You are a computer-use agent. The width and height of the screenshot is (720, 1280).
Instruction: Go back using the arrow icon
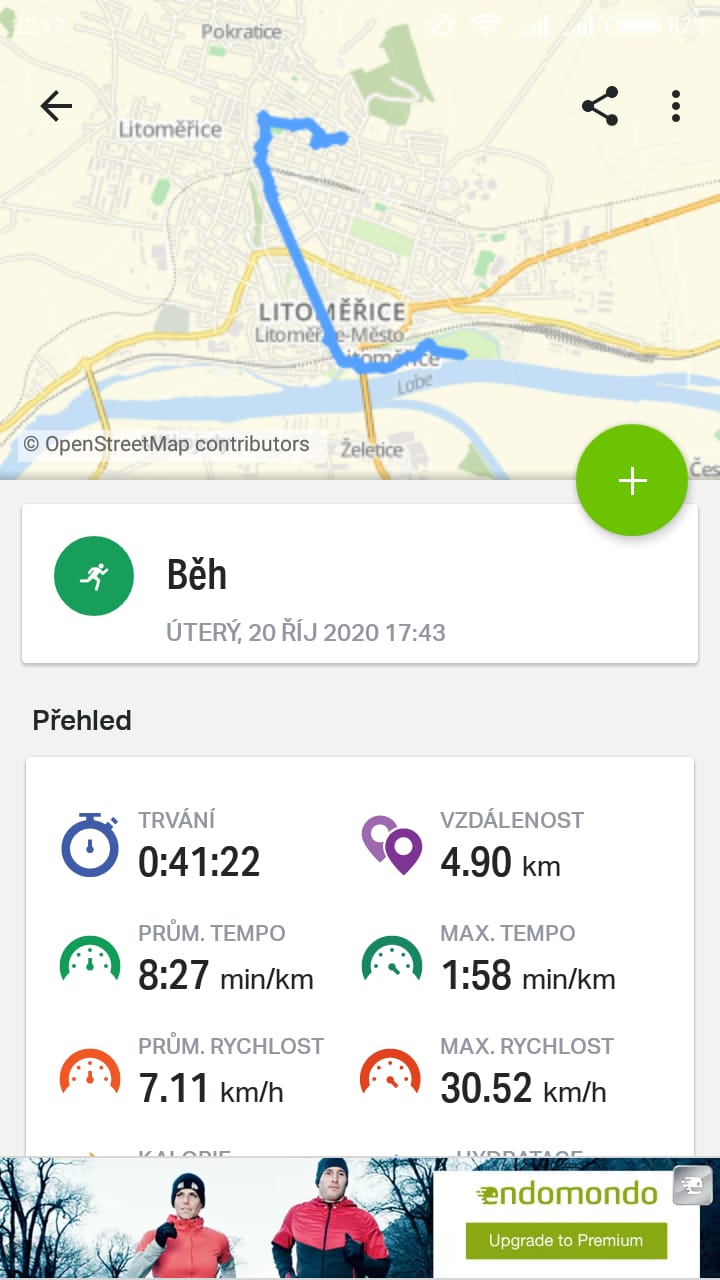point(56,106)
